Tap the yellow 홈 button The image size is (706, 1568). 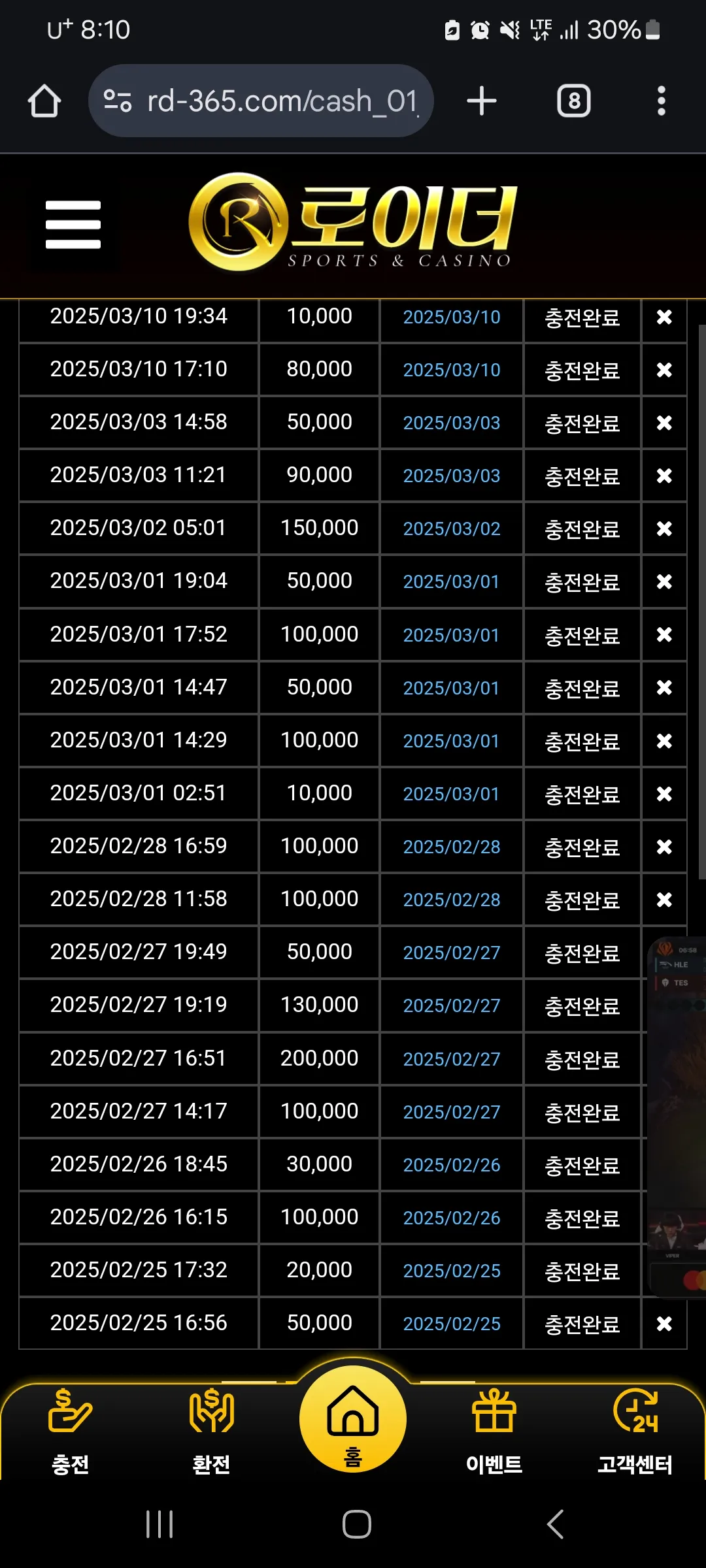(x=353, y=1419)
